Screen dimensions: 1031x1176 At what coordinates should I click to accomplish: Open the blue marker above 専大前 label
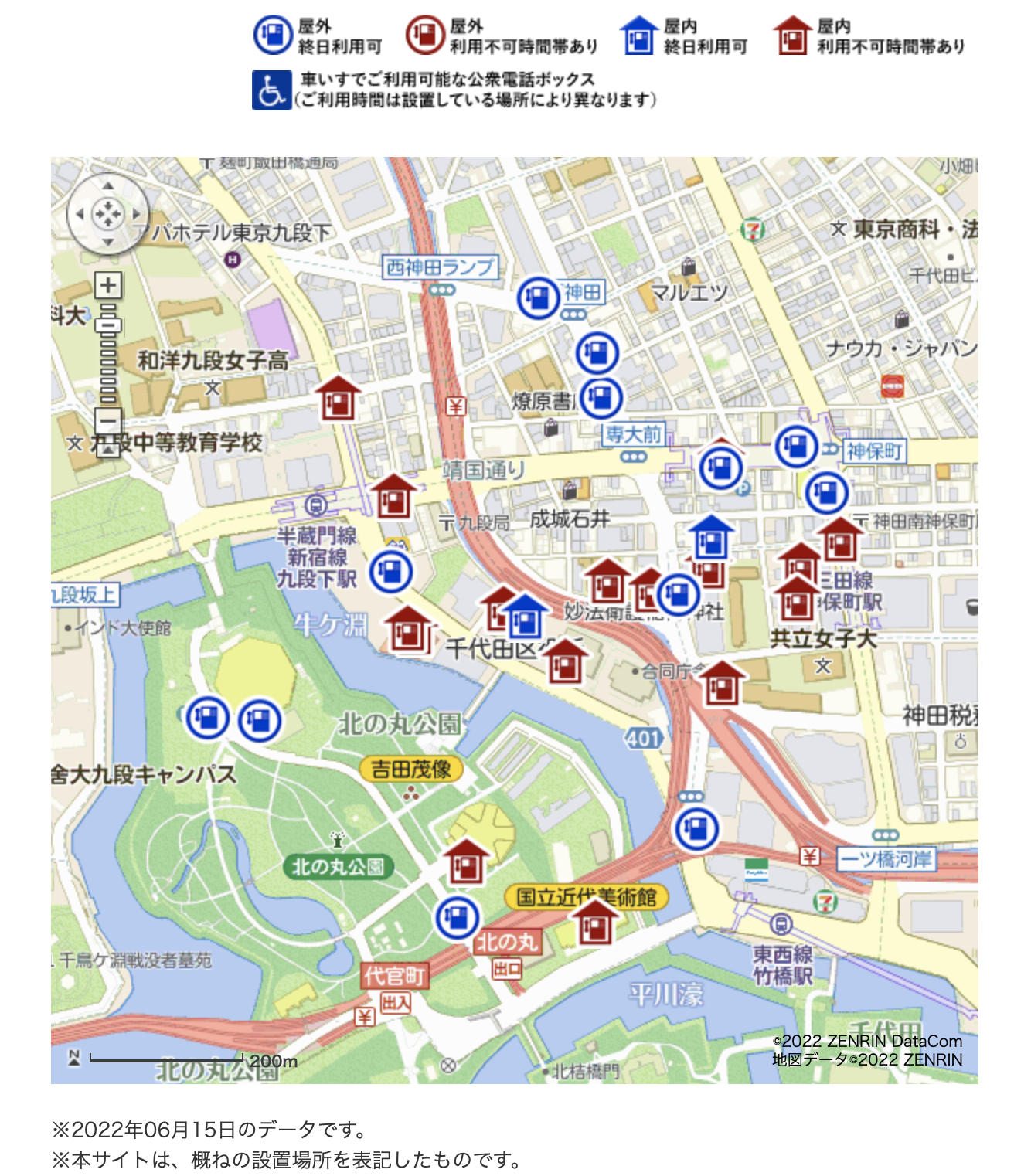tap(601, 398)
